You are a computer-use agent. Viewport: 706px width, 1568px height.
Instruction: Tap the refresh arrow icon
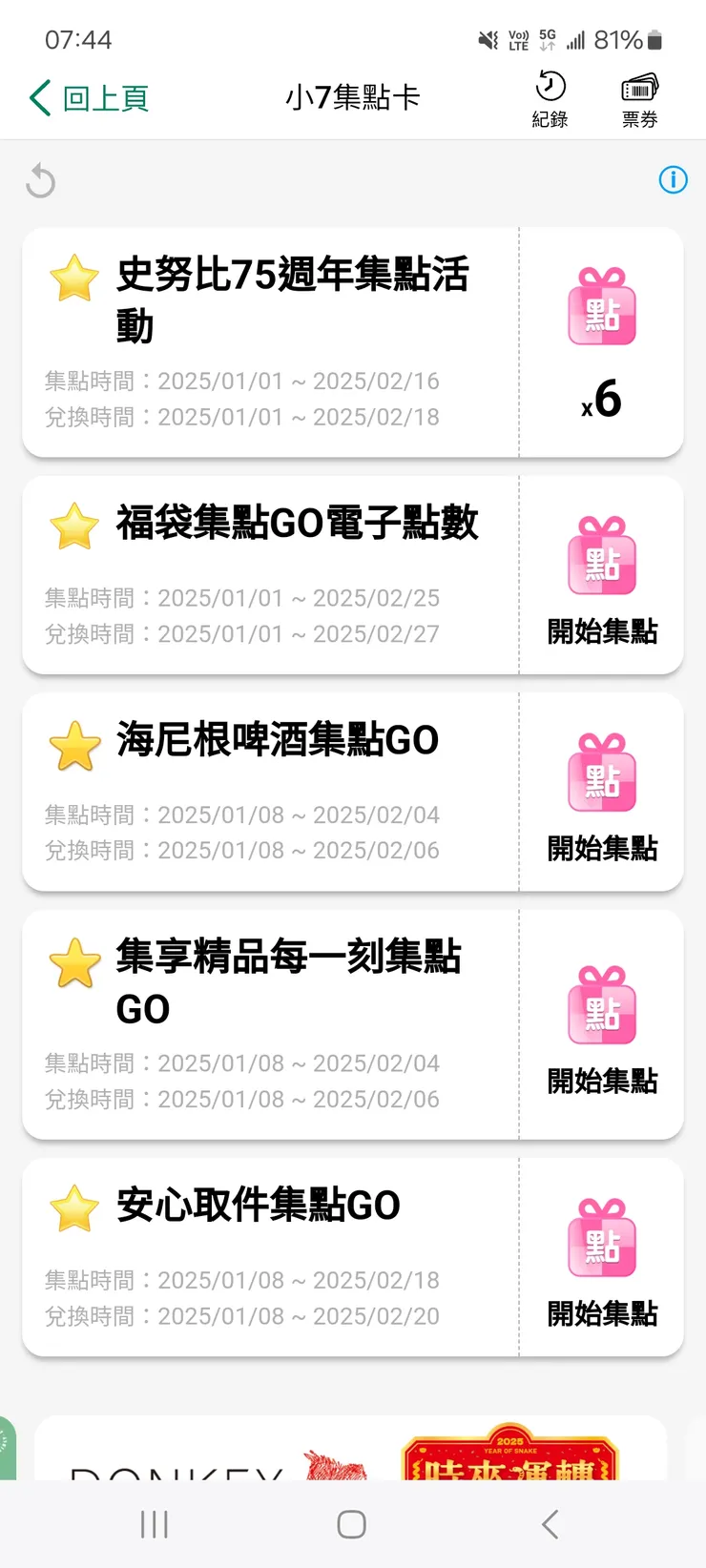[x=40, y=180]
